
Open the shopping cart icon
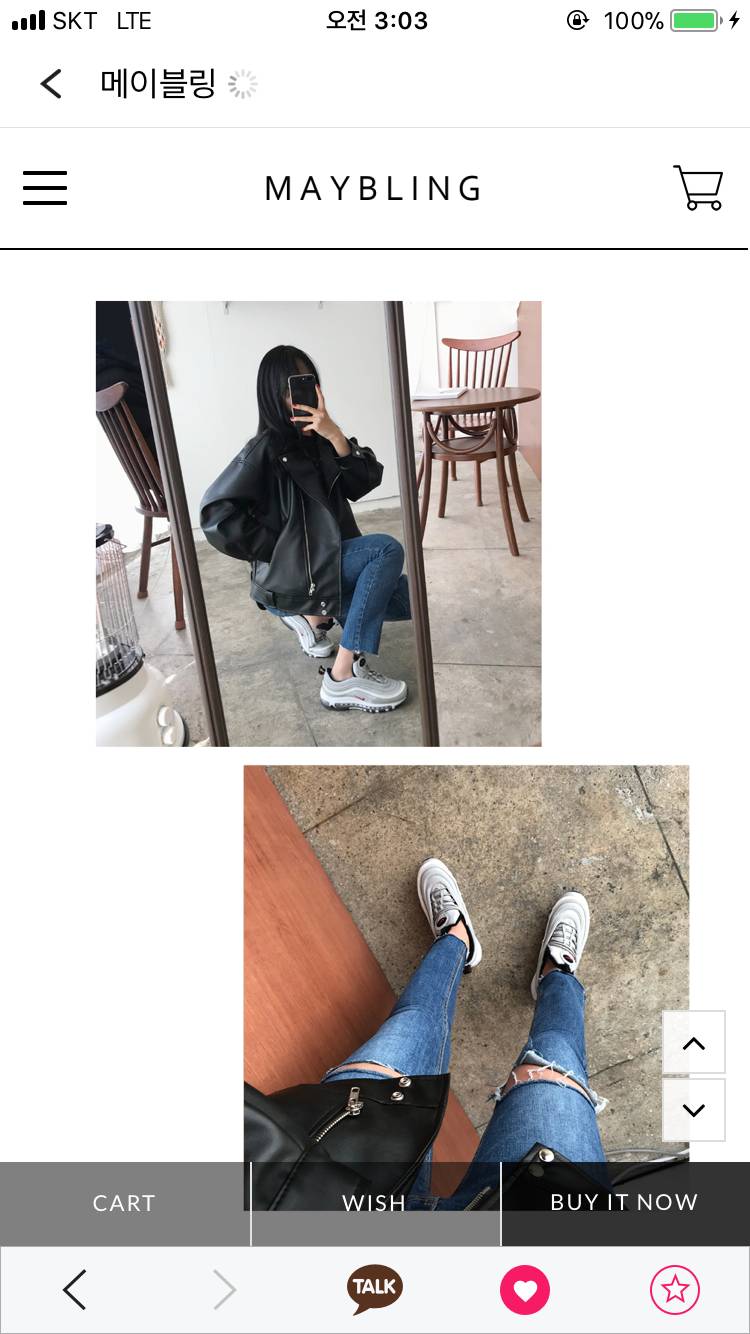(x=699, y=187)
